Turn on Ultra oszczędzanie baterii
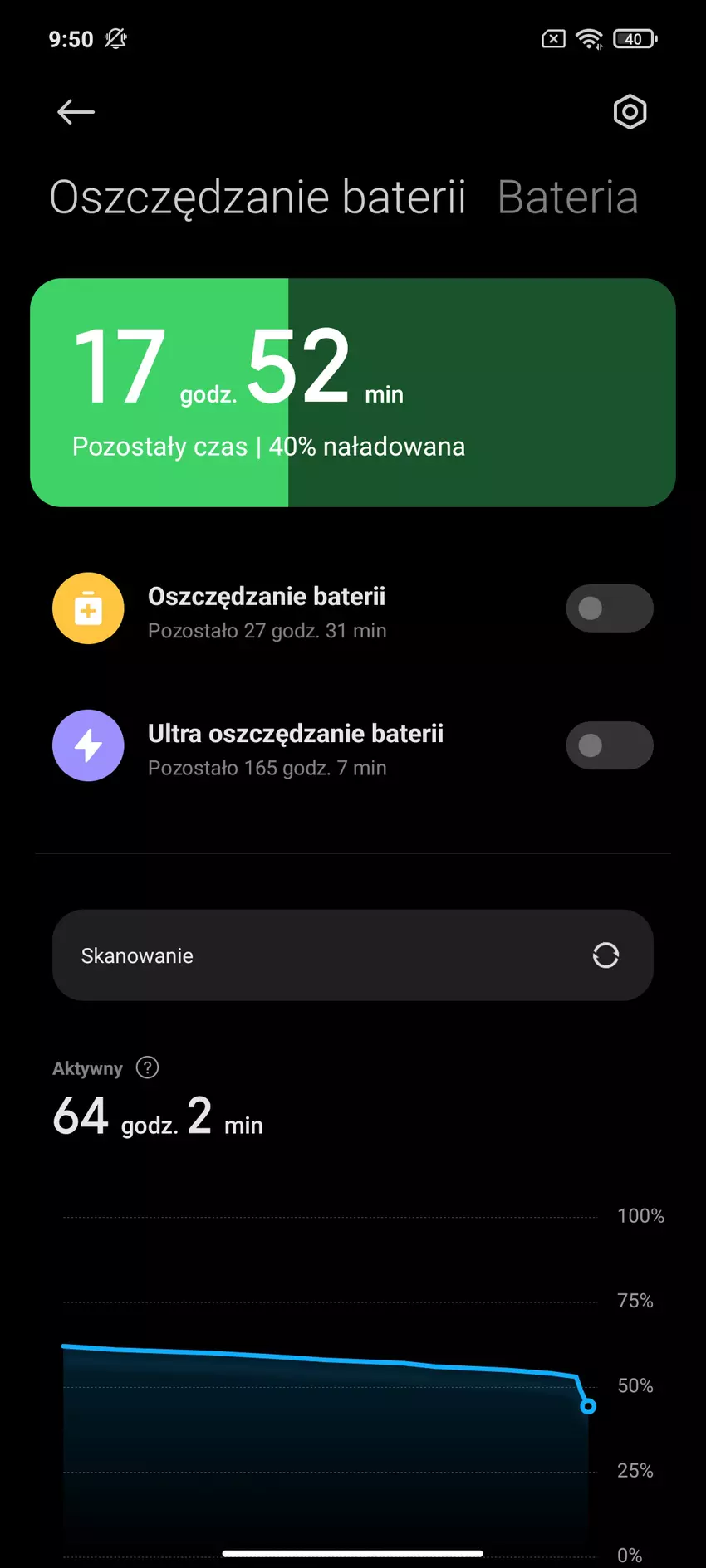This screenshot has height=1568, width=706. coord(609,745)
